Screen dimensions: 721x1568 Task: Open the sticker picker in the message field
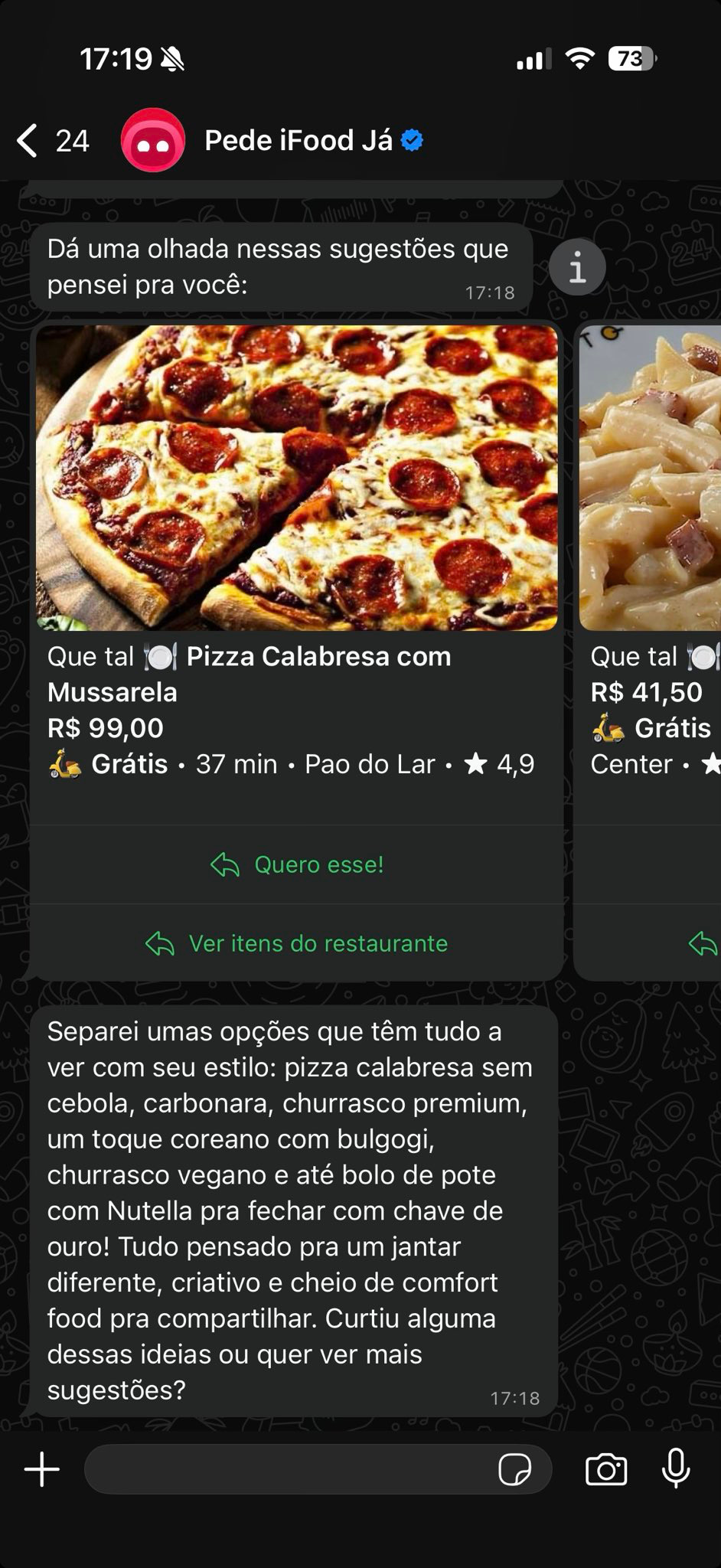pyautogui.click(x=514, y=1469)
